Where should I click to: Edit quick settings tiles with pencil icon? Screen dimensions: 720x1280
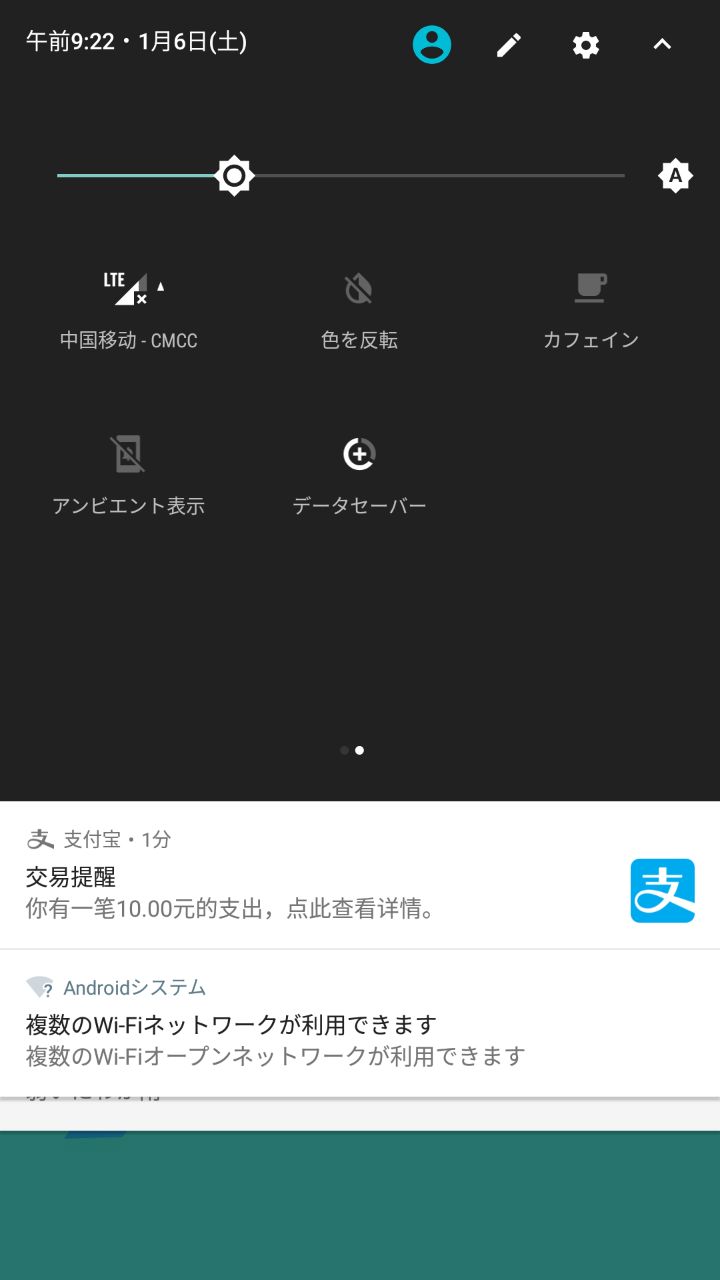(509, 45)
